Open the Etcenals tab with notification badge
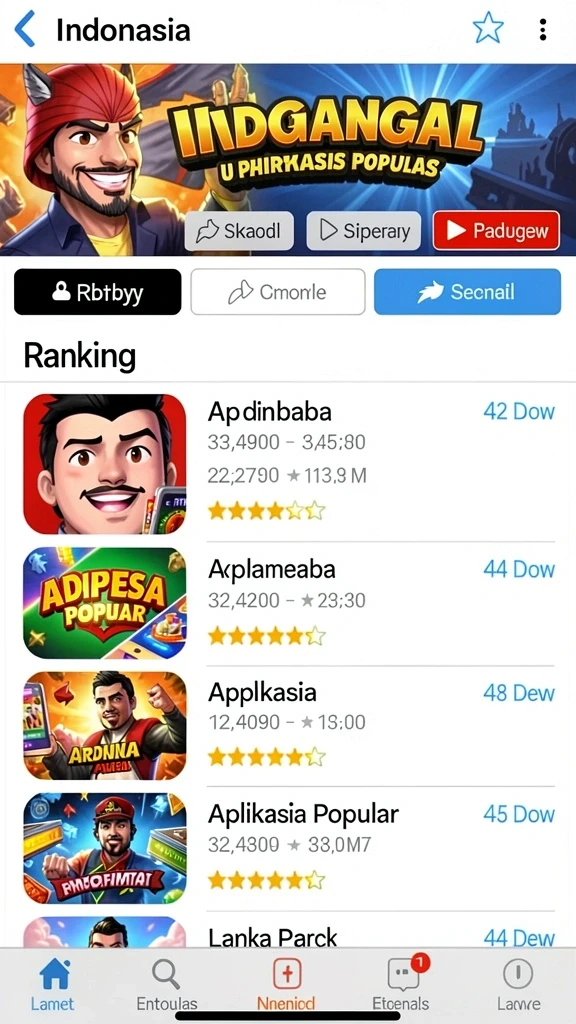Viewport: 576px width, 1024px height. 401,985
